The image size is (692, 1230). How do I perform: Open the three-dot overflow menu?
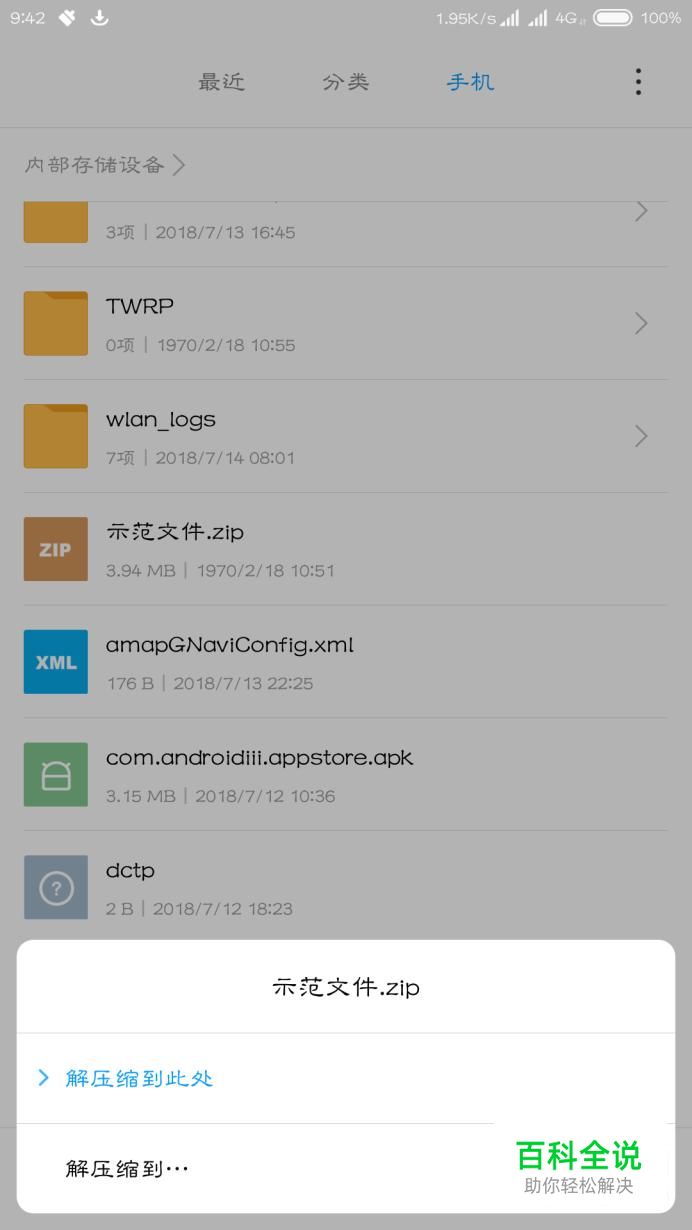(638, 82)
